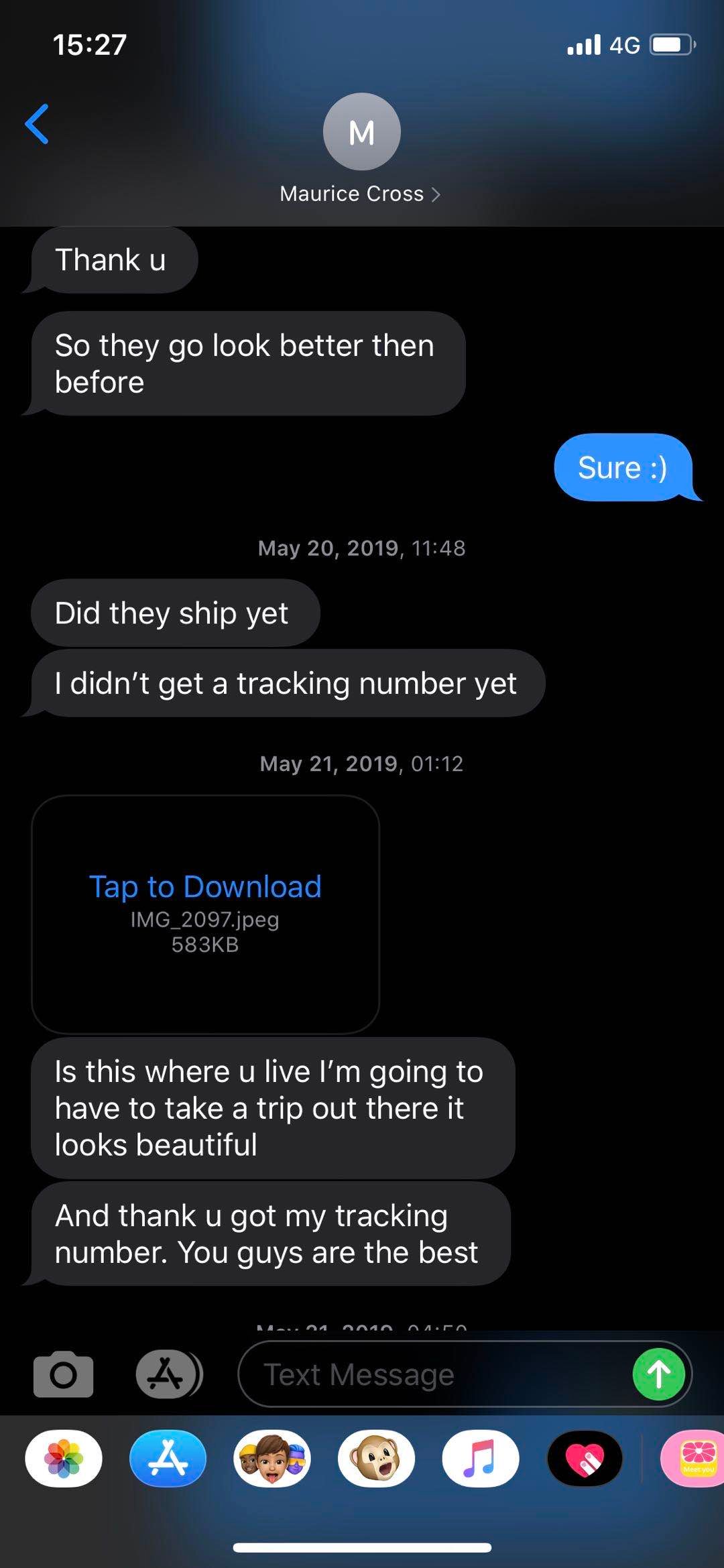Image resolution: width=724 pixels, height=1568 pixels.
Task: Go back to the messages list
Action: [x=38, y=125]
